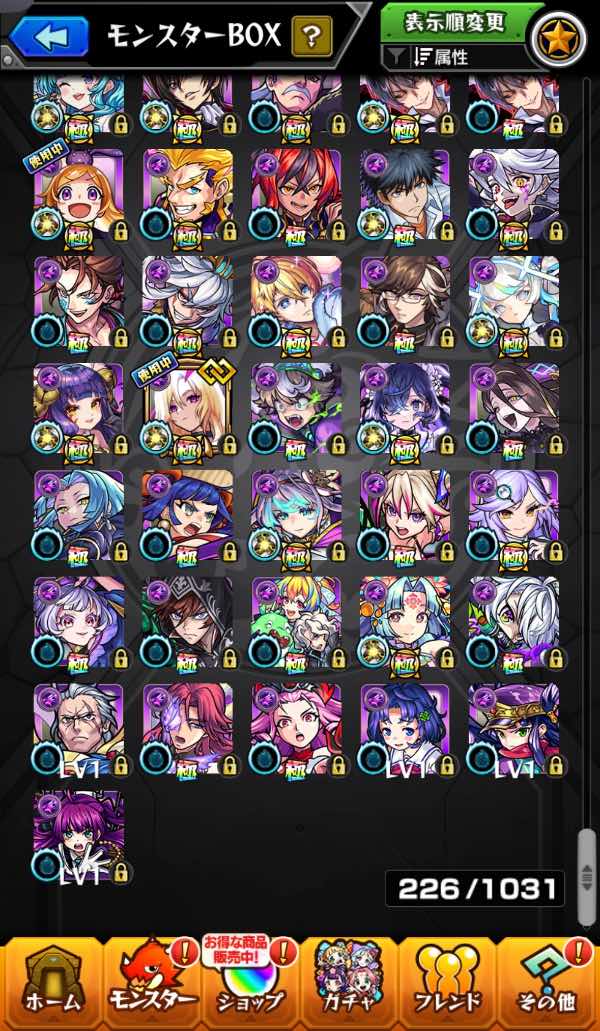The height and width of the screenshot is (1031, 600).
Task: Select the purple-haired LV1 monster in last row
Action: tap(79, 837)
